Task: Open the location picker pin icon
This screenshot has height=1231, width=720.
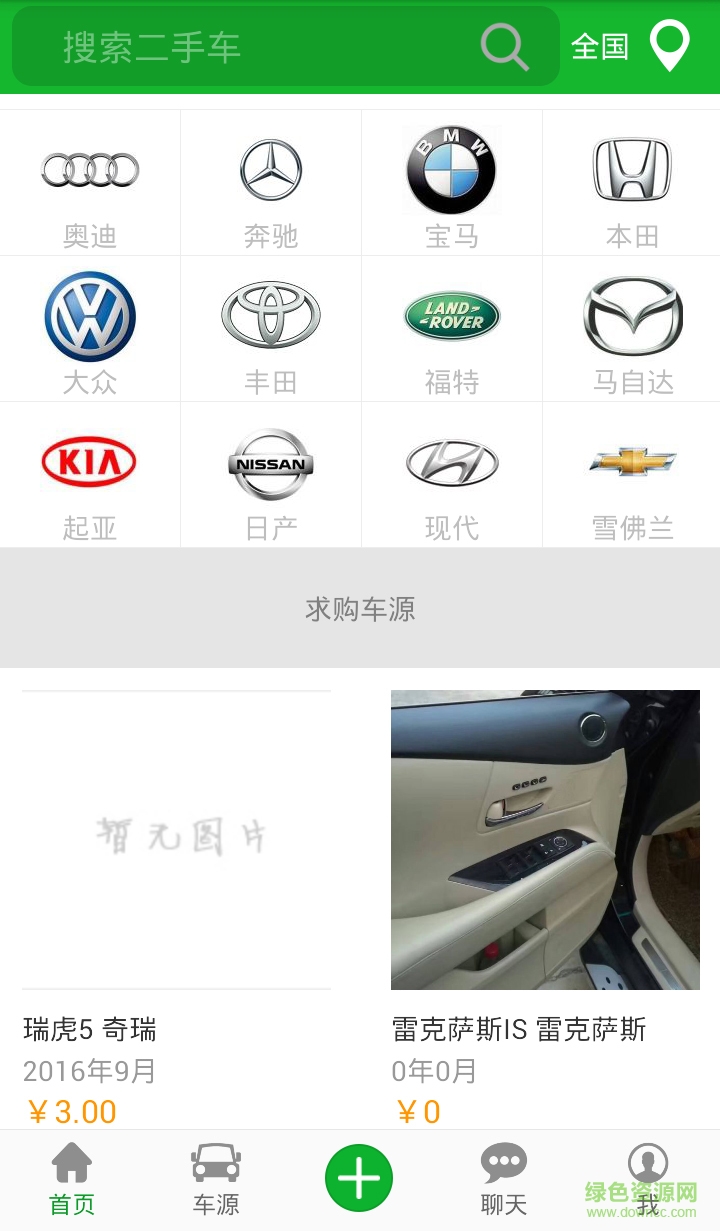Action: tap(669, 44)
